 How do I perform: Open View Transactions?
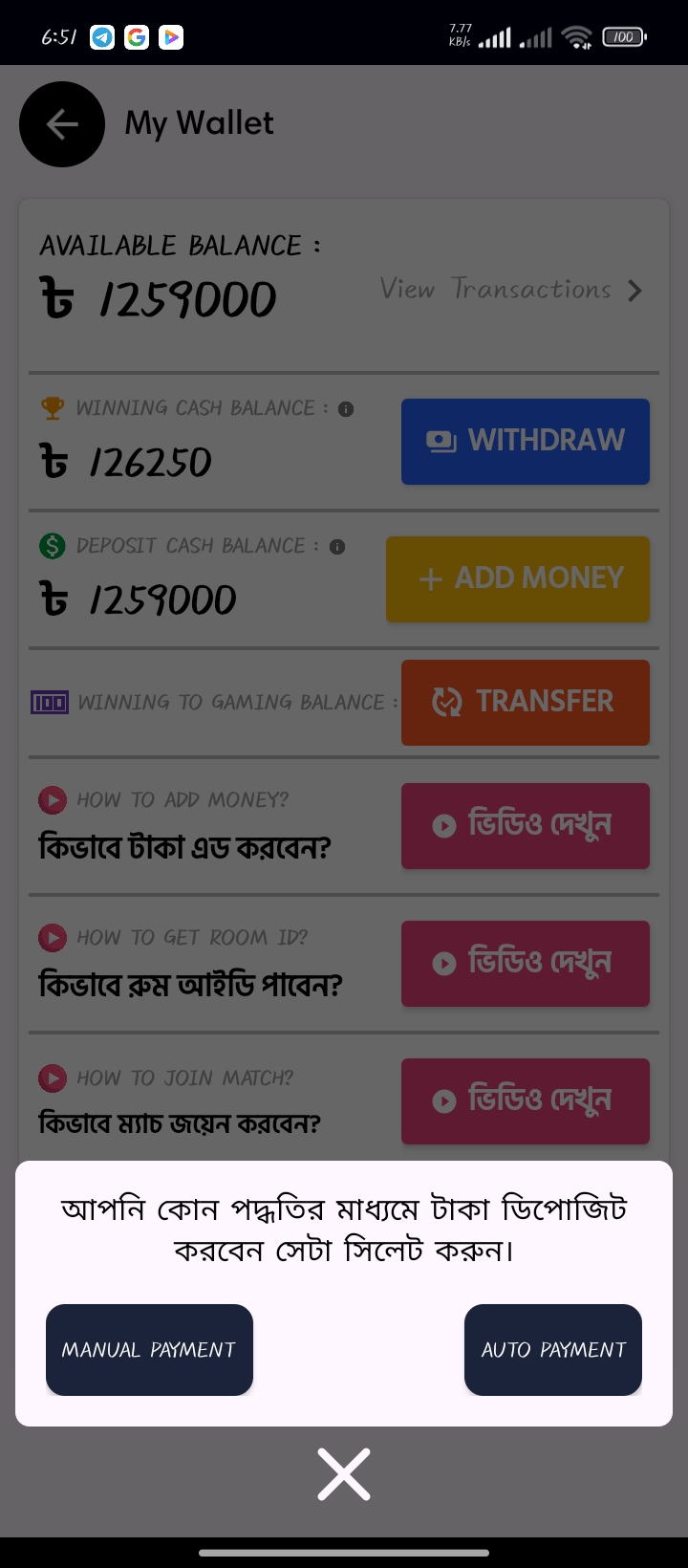(511, 290)
